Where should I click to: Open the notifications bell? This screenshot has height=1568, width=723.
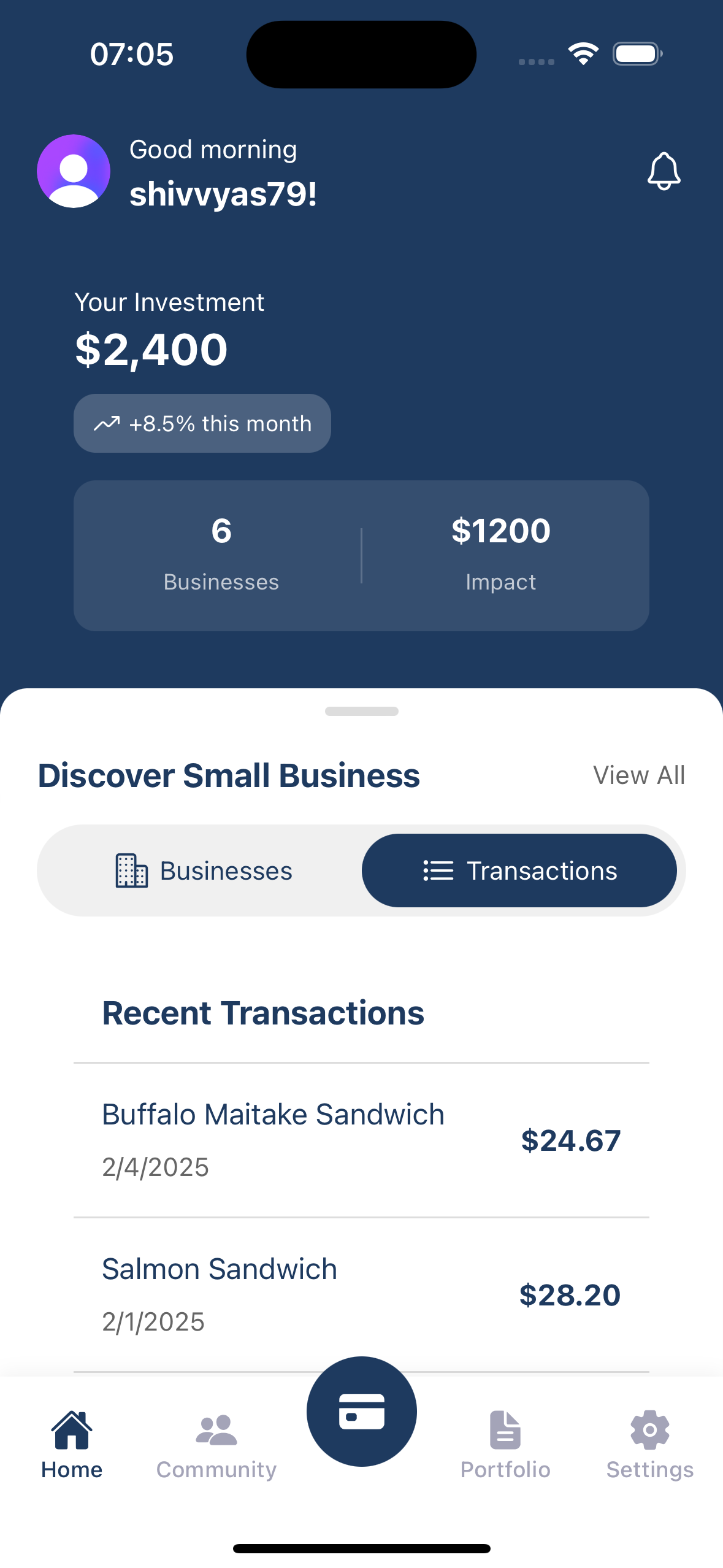click(x=664, y=171)
